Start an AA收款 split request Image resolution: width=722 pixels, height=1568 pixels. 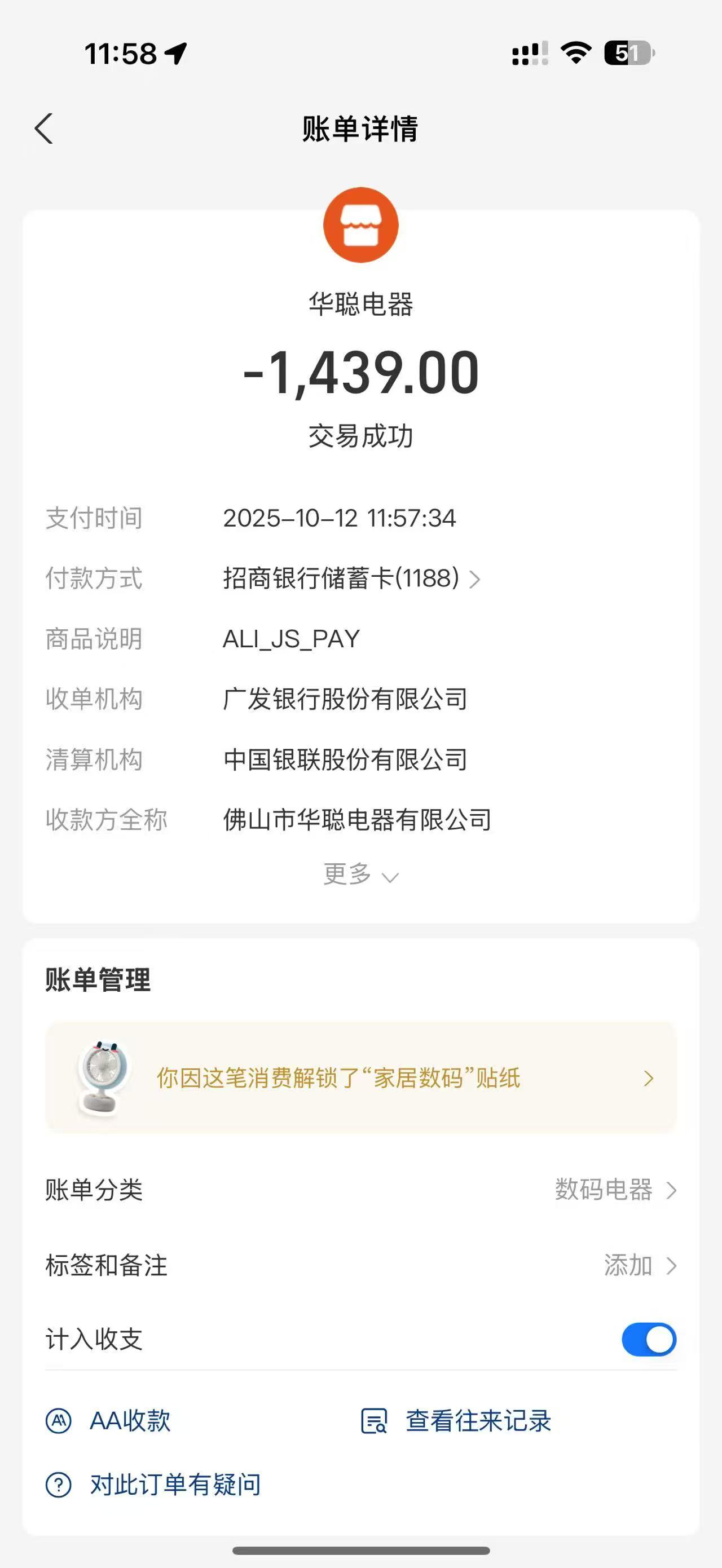pos(109,1421)
